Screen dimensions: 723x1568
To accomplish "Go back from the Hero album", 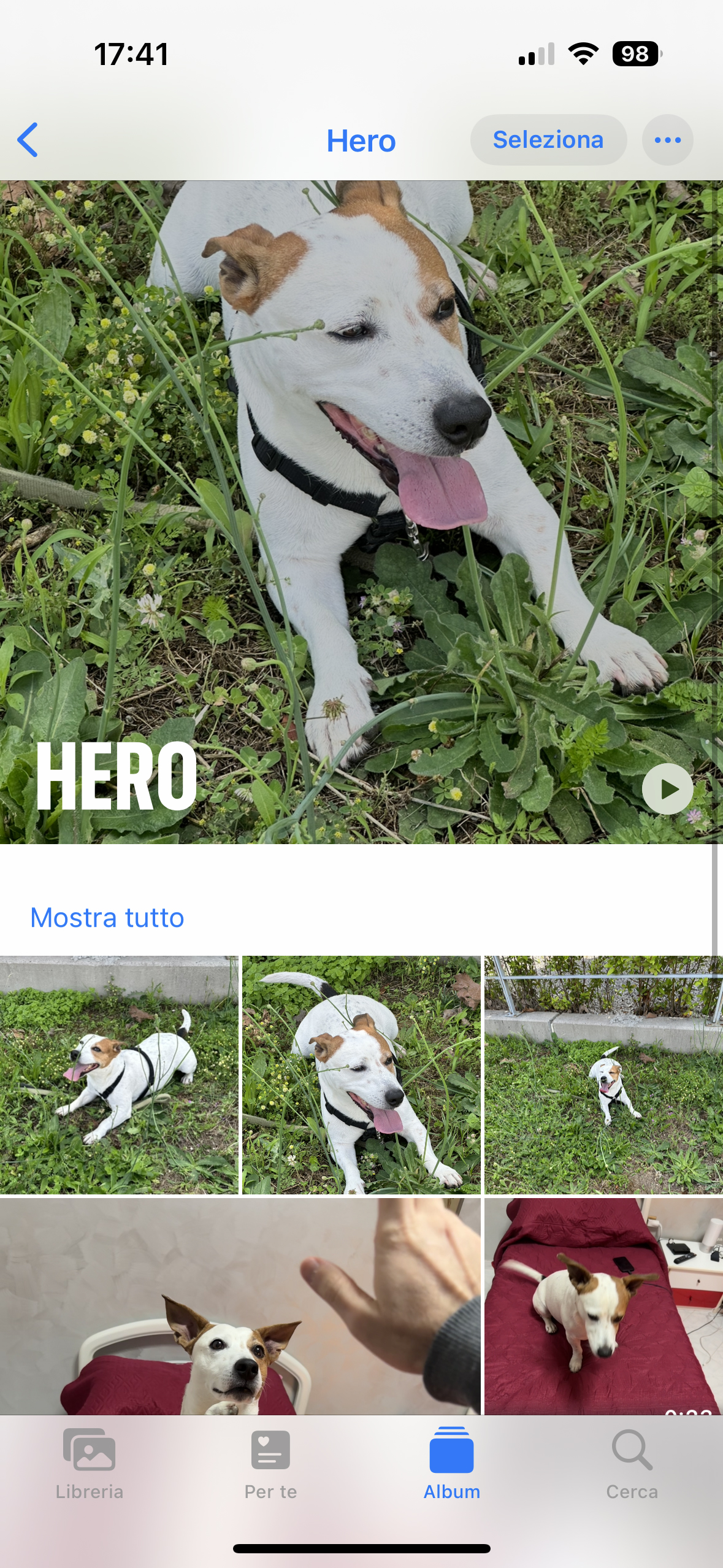I will (x=28, y=140).
